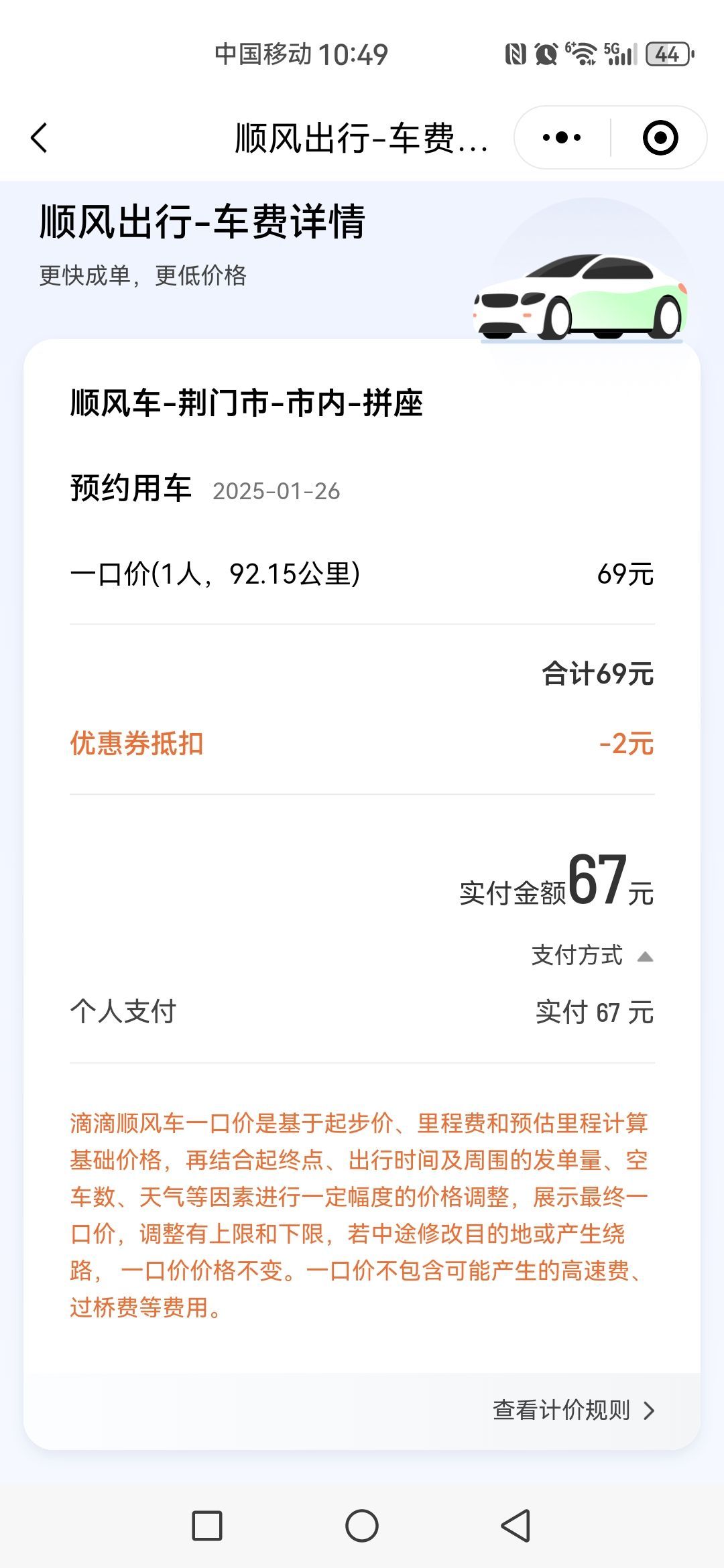Open 查看计价规则 pricing rules
This screenshot has width=724, height=1568.
[x=574, y=1410]
